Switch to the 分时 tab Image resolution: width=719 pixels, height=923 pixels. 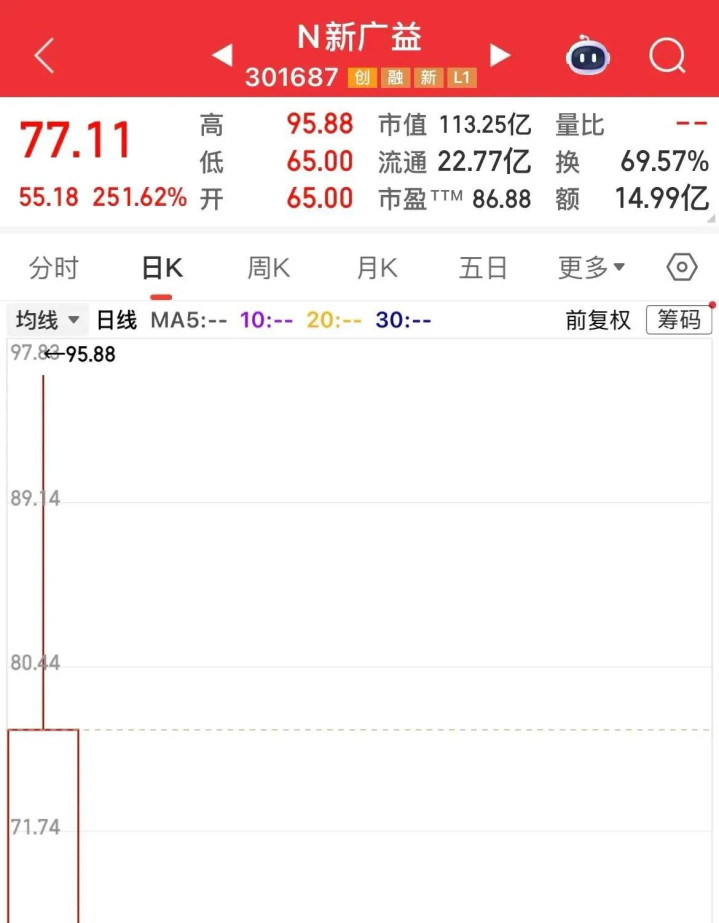tap(54, 268)
